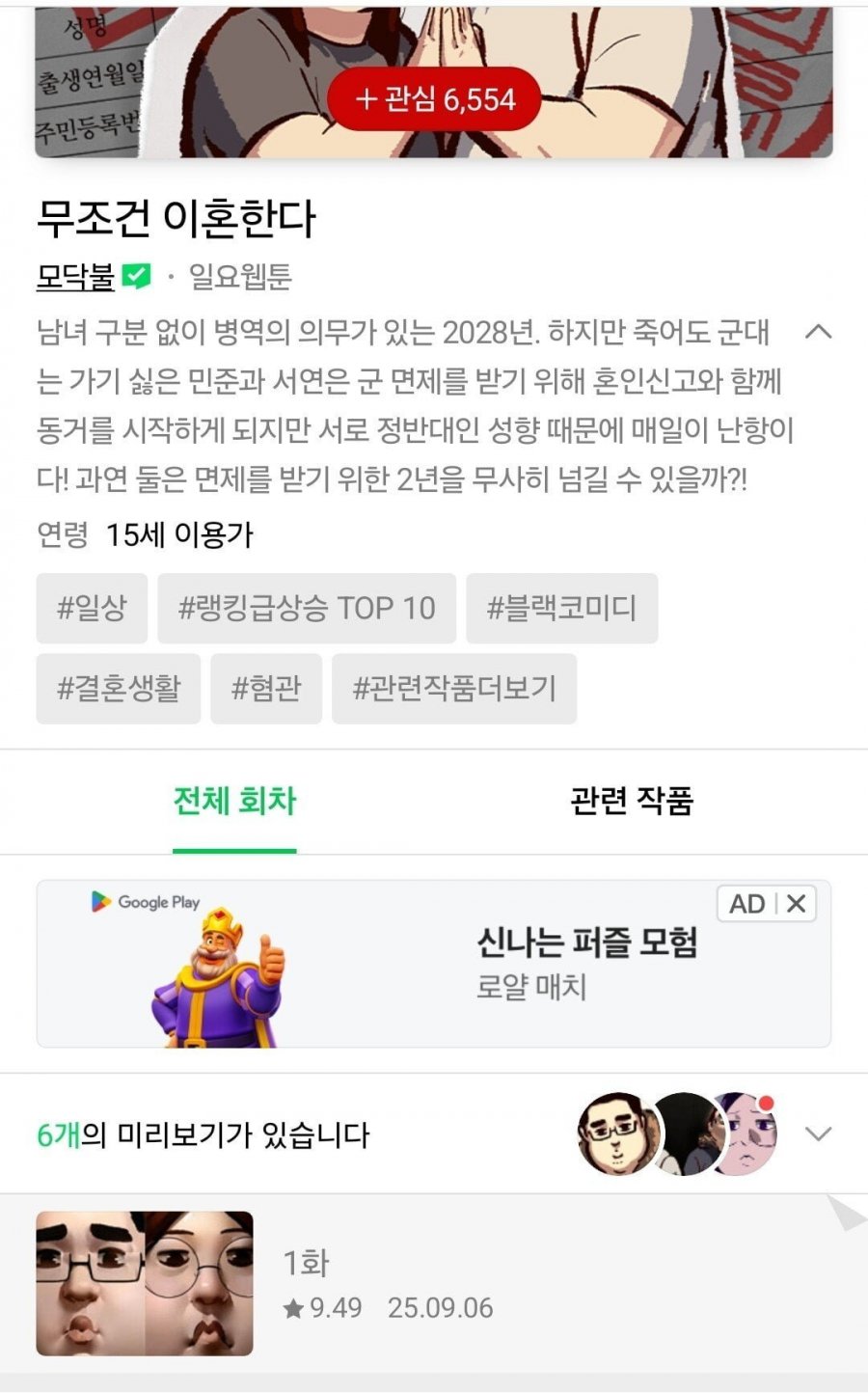Open #관련작품더보기 for related works

pyautogui.click(x=454, y=688)
